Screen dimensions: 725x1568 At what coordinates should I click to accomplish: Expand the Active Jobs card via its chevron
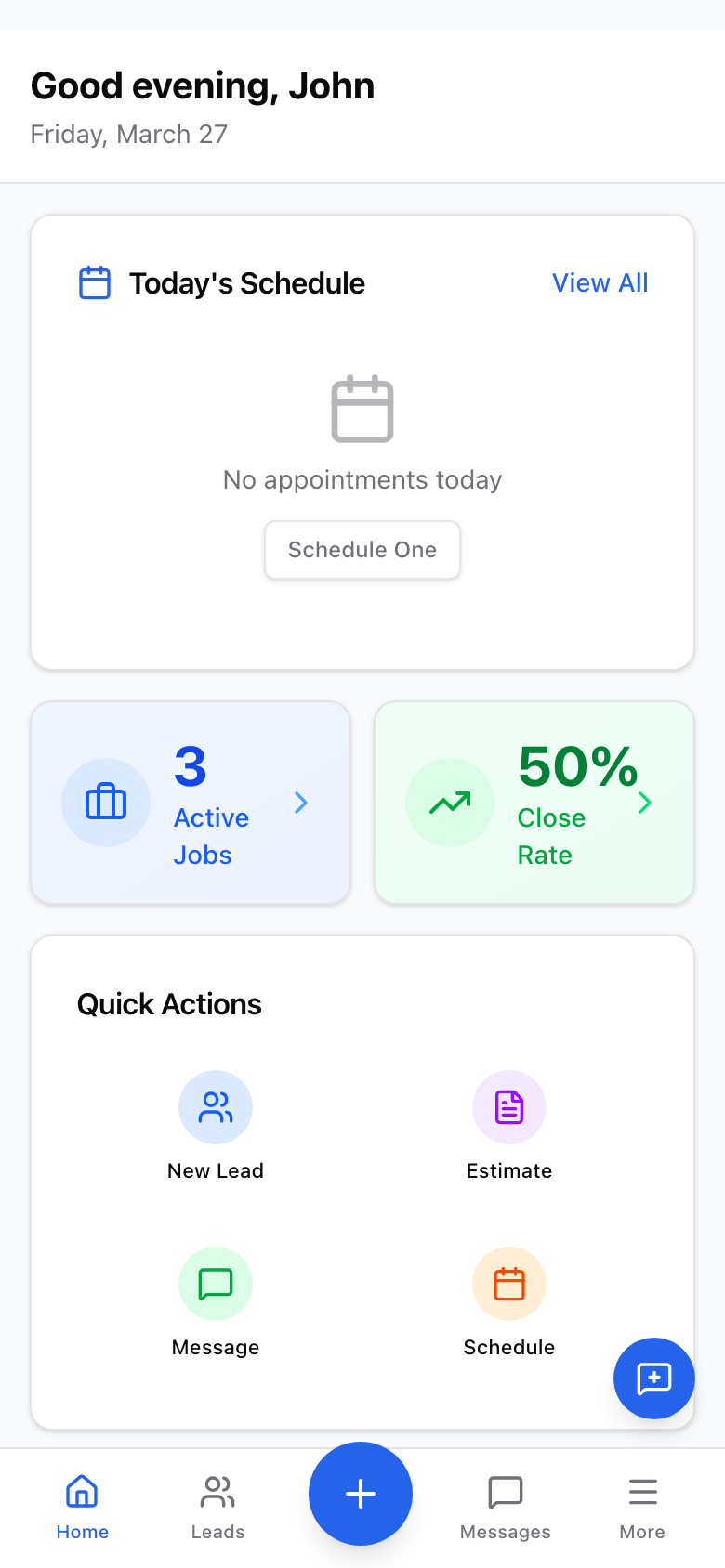(300, 803)
